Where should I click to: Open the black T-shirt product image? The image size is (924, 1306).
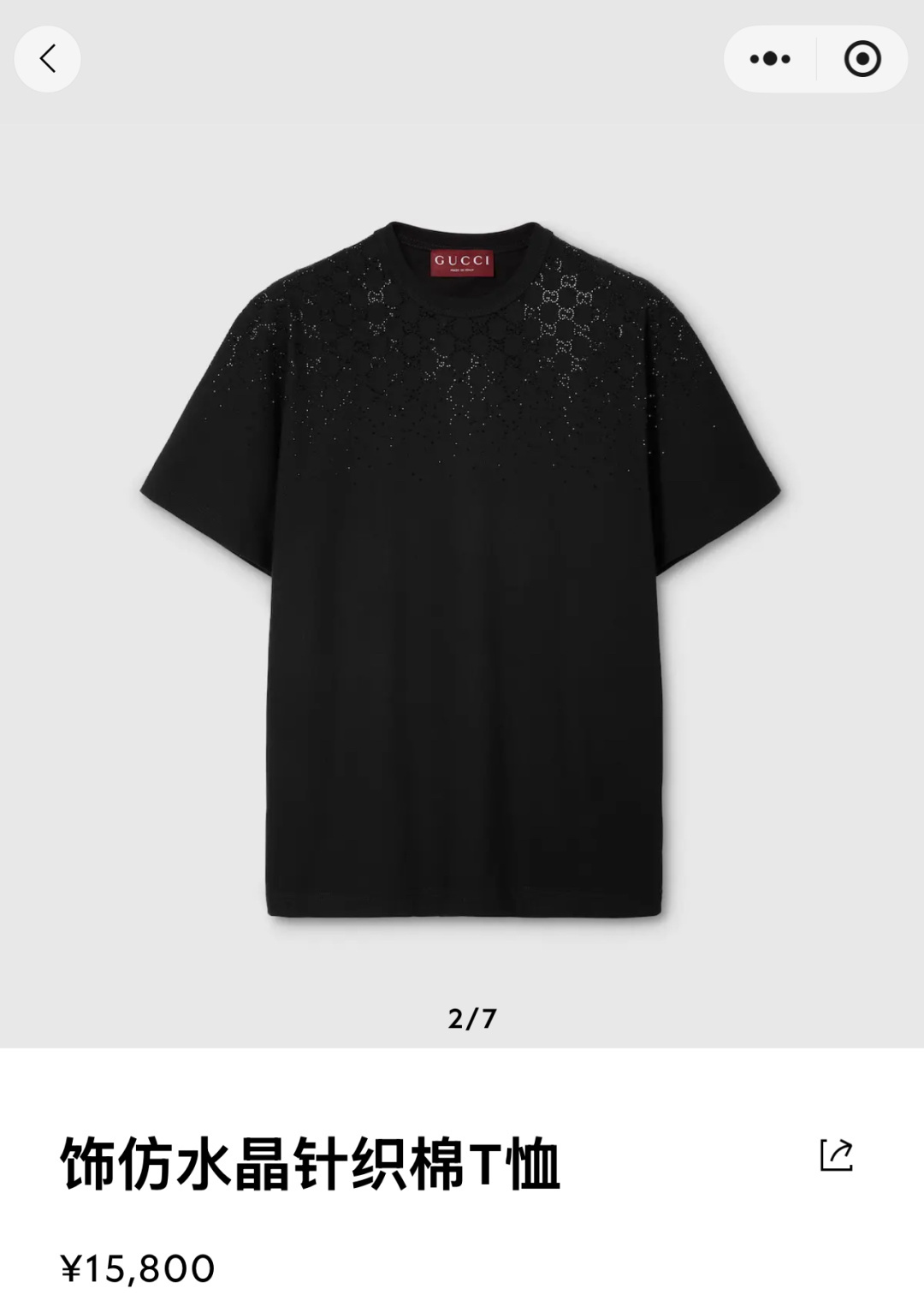pos(462,569)
